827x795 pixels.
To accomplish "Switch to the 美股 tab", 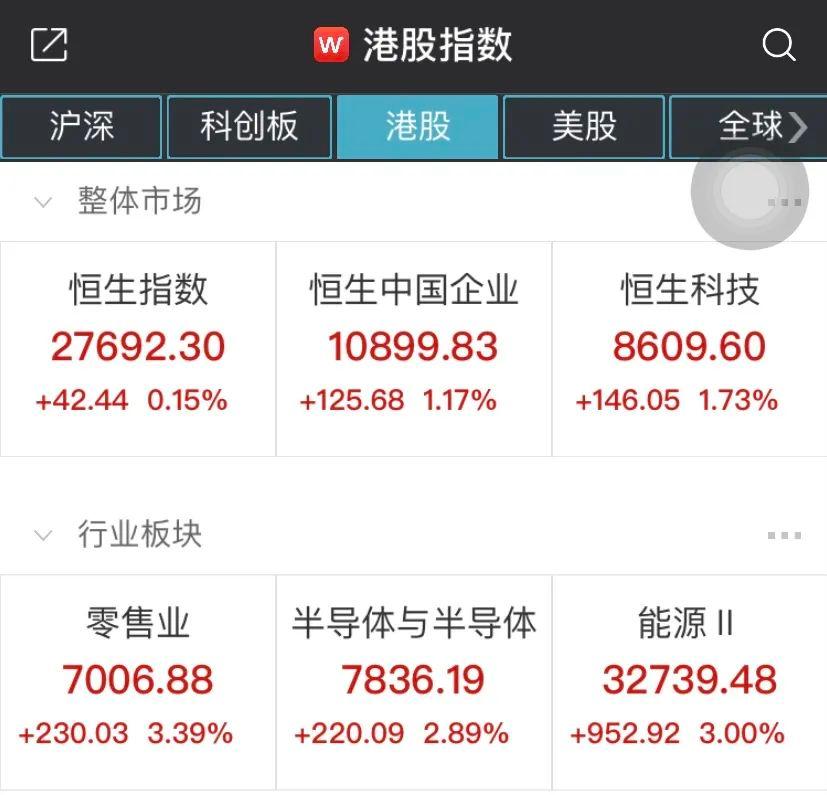I will tap(584, 127).
